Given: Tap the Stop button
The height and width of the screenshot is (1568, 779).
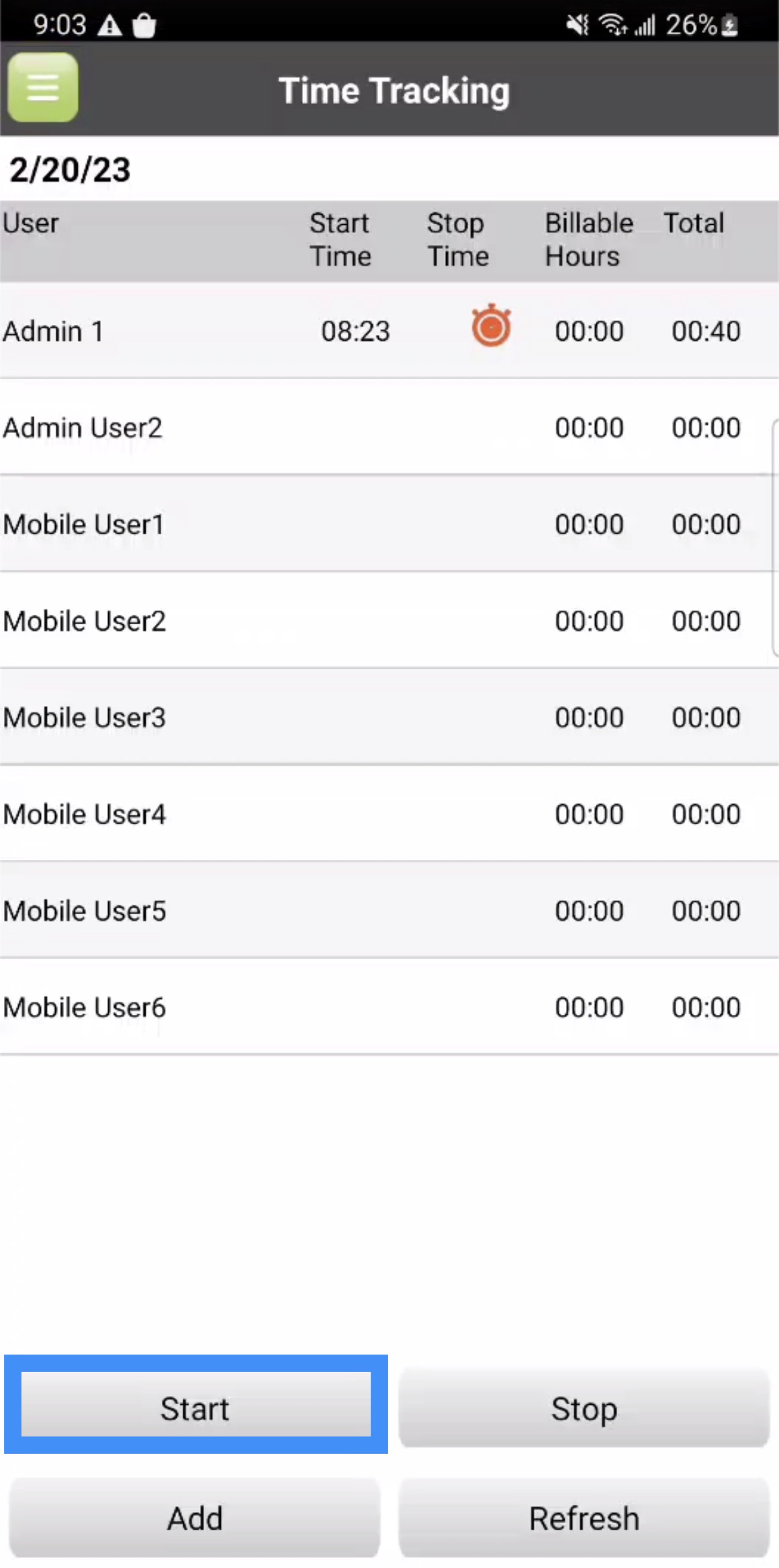Looking at the screenshot, I should [x=584, y=1408].
